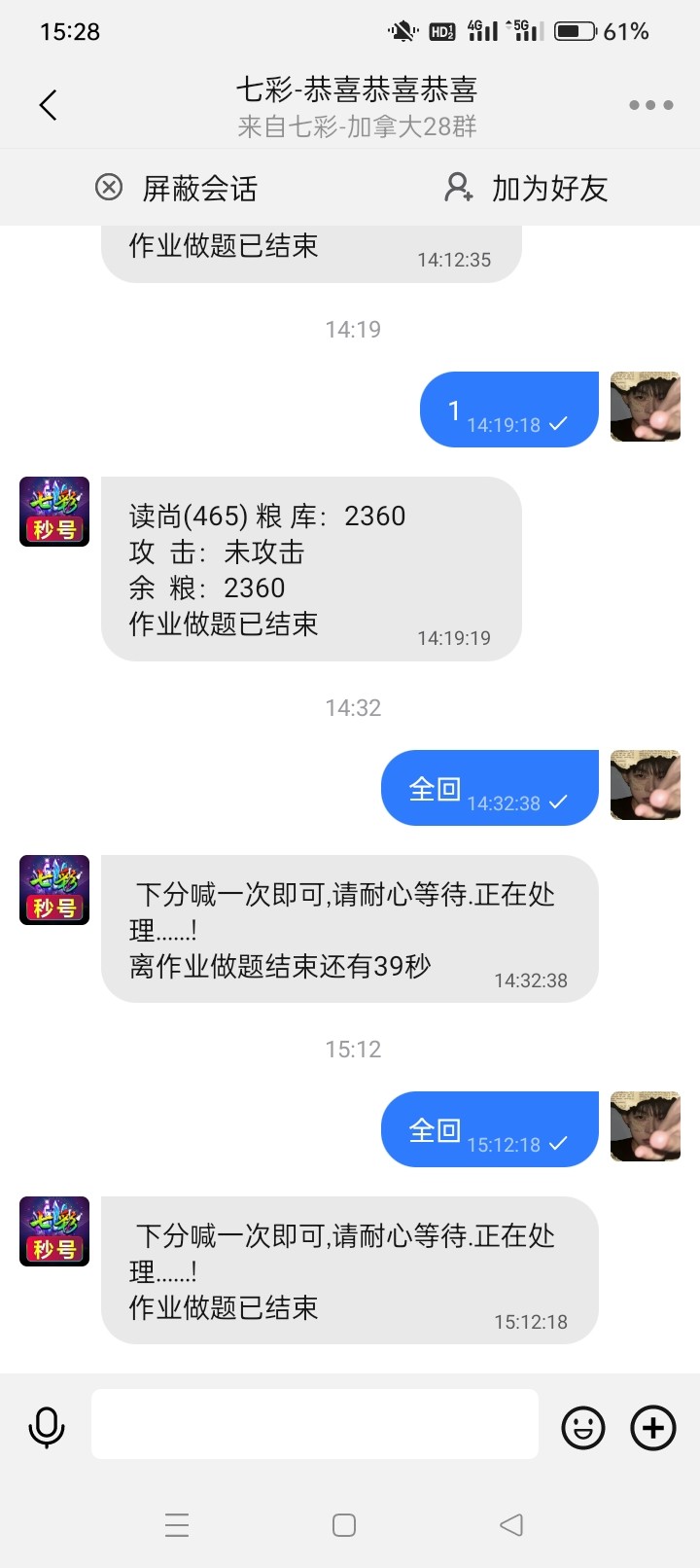Open more options via the three-dot menu
The width and height of the screenshot is (700, 1568).
tap(649, 105)
